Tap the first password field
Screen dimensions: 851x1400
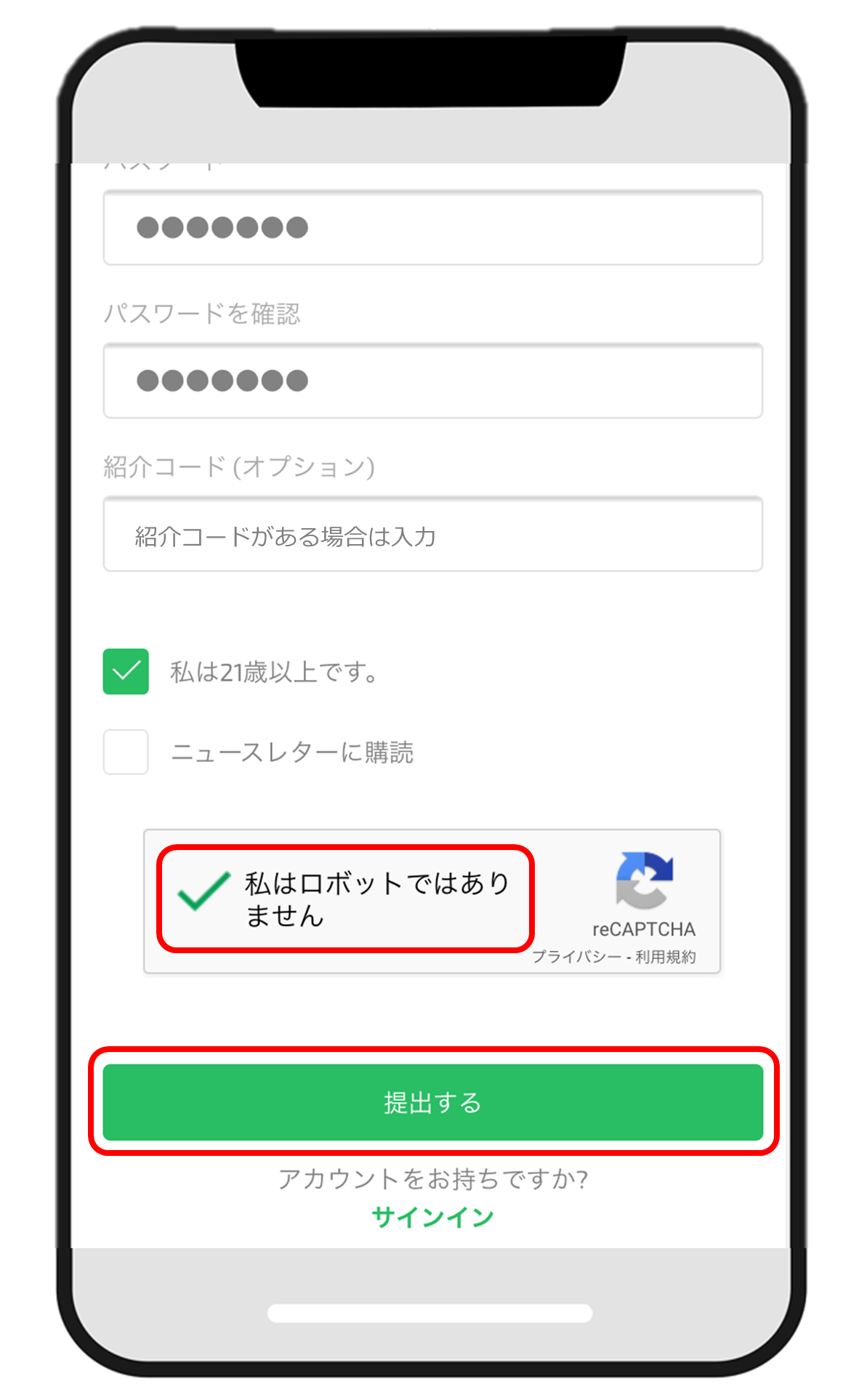click(x=432, y=227)
